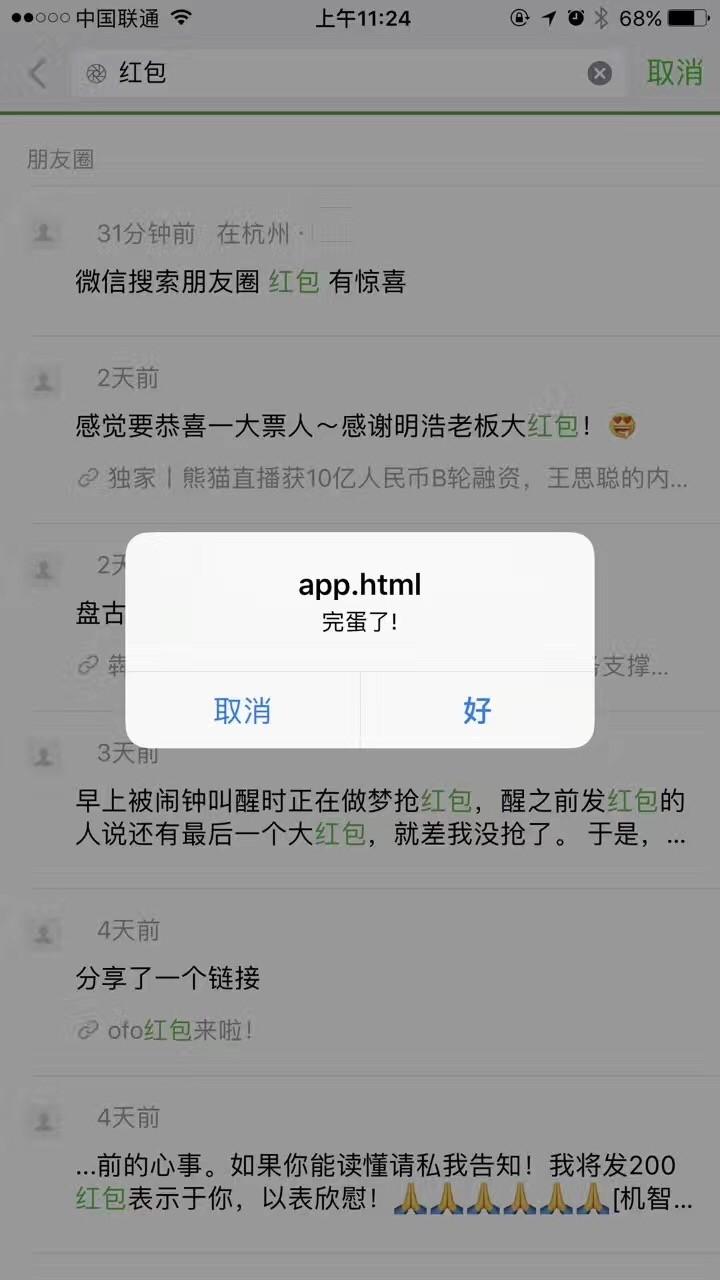
Task: Dismiss the app.html alert by tapping 好
Action: (x=477, y=711)
